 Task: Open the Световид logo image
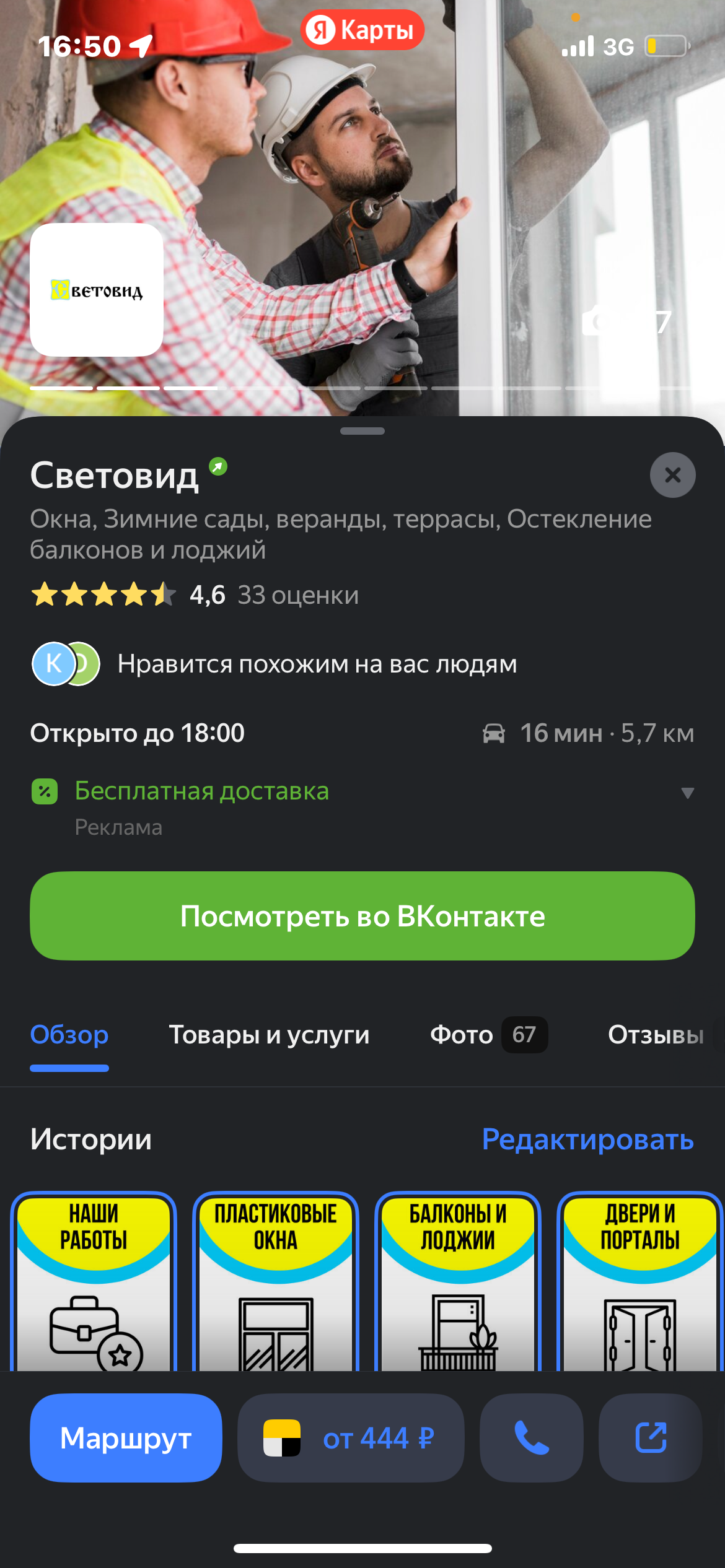[x=97, y=290]
